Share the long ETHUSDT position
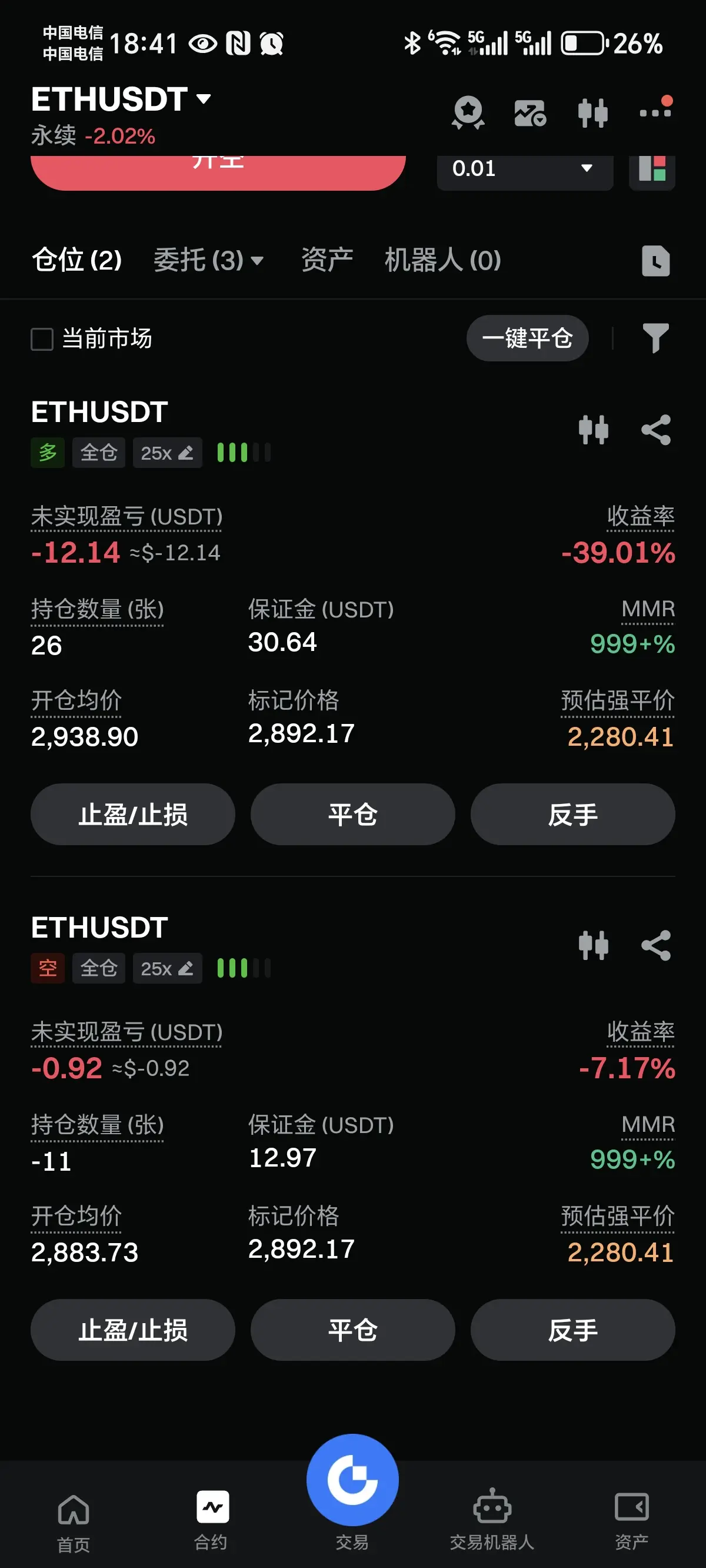 click(x=655, y=430)
